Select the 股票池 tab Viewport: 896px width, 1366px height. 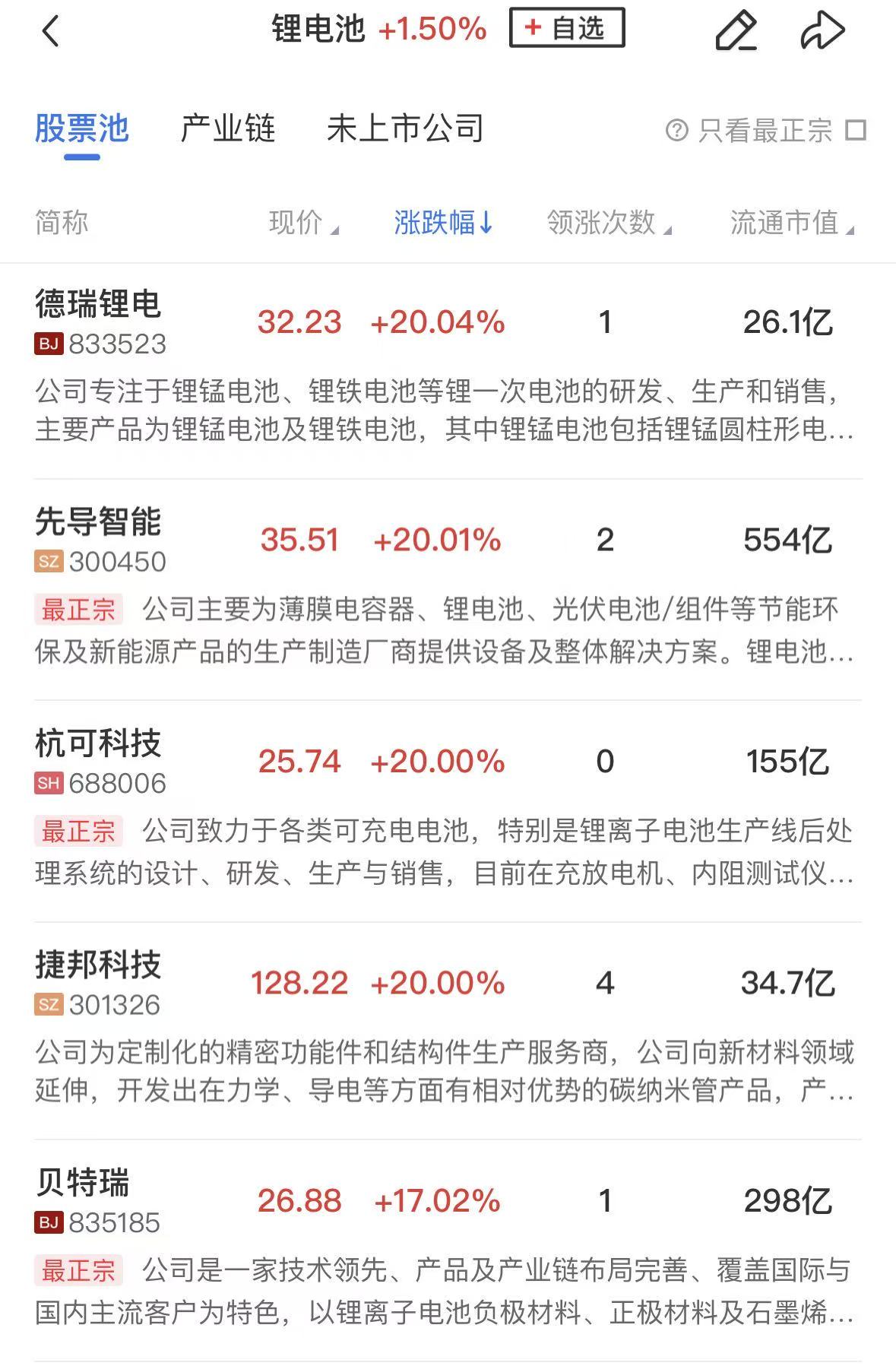click(82, 128)
